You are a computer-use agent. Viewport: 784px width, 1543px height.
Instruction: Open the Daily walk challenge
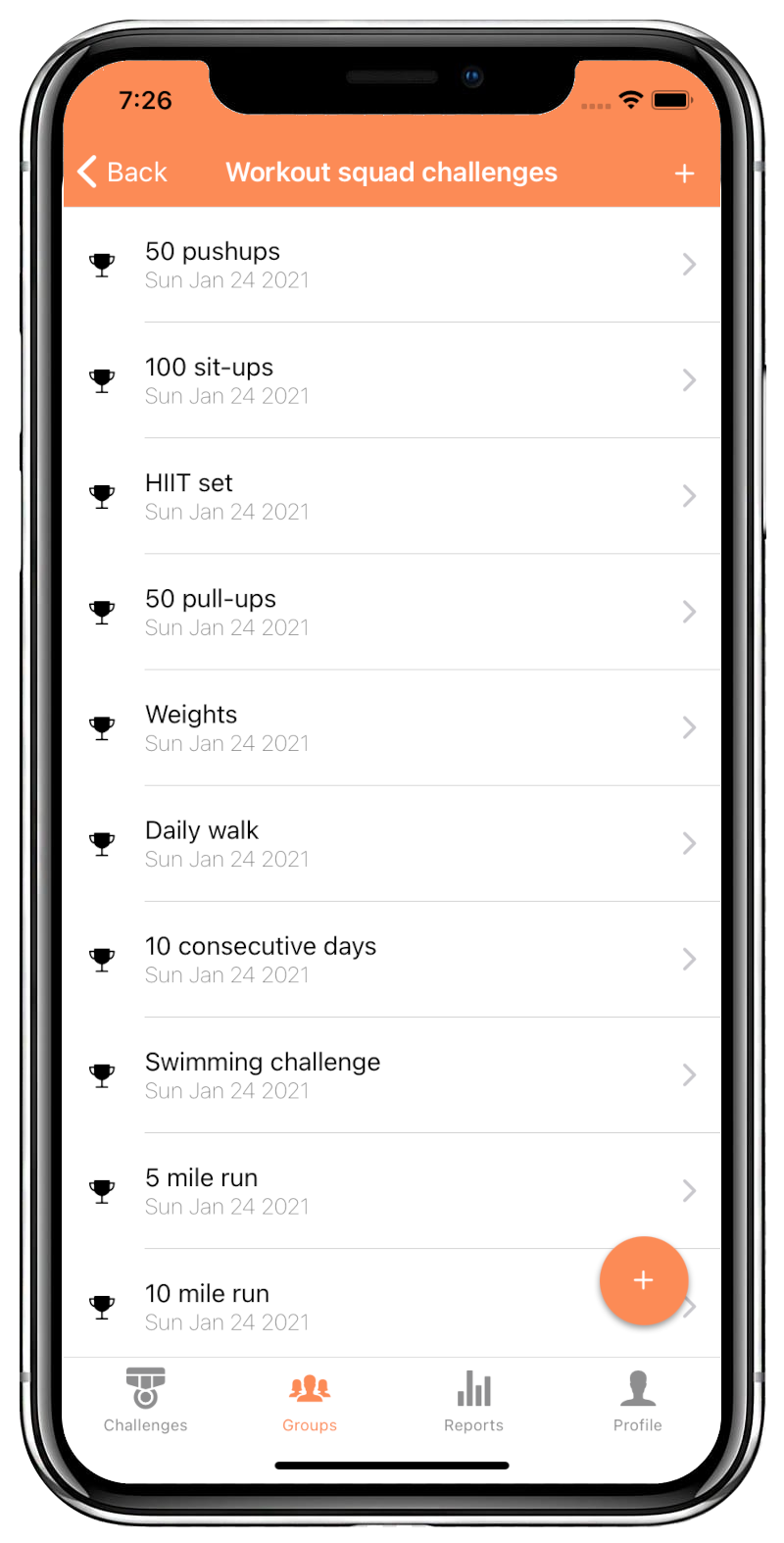tap(392, 843)
